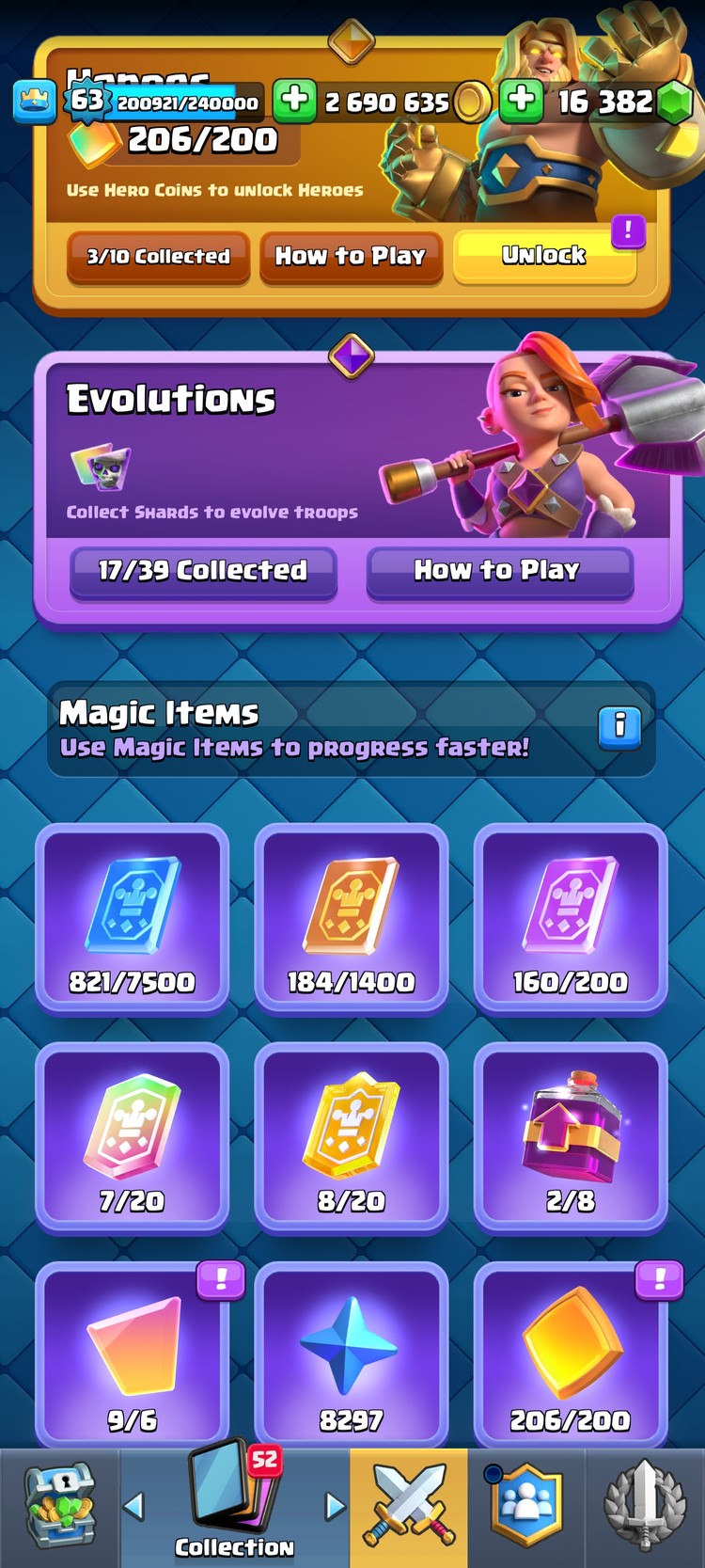Open the Magic Items info icon
Screen dimensions: 705x1568
(619, 726)
